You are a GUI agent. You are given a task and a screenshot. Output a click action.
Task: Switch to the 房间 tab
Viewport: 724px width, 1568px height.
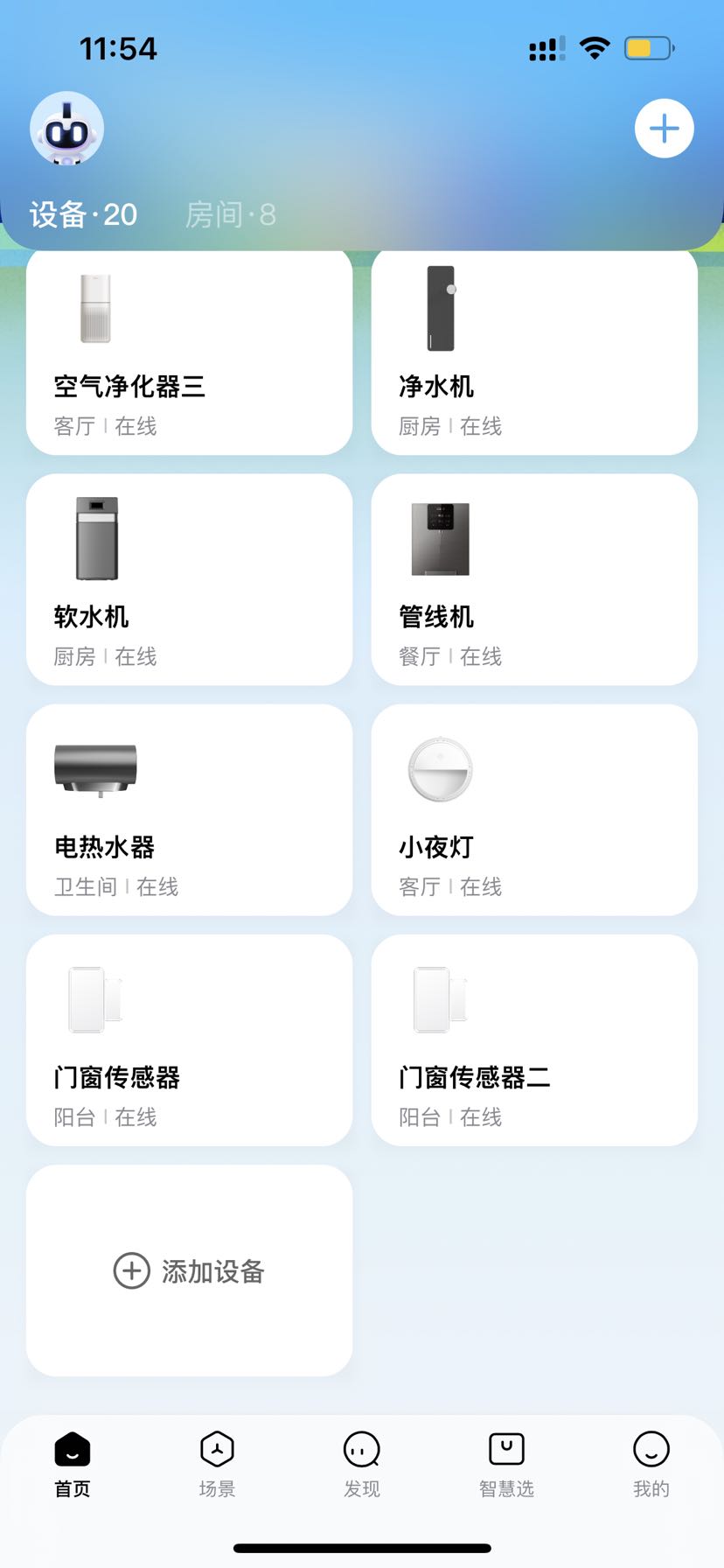click(230, 214)
